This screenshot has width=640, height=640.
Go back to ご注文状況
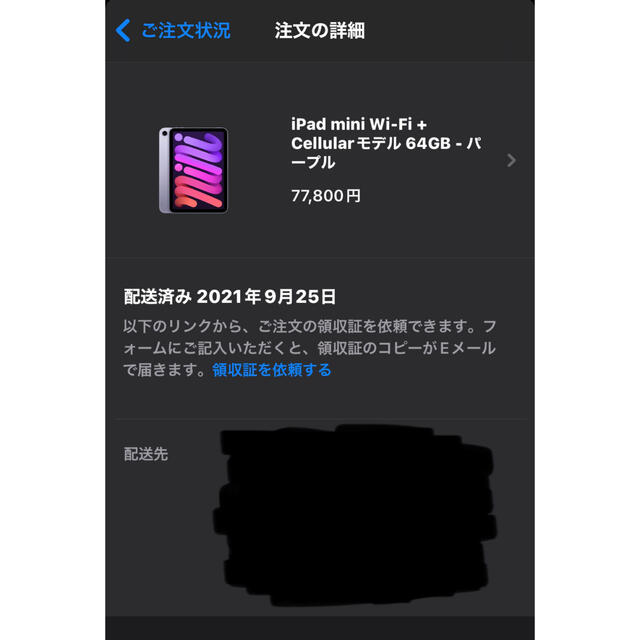point(172,31)
